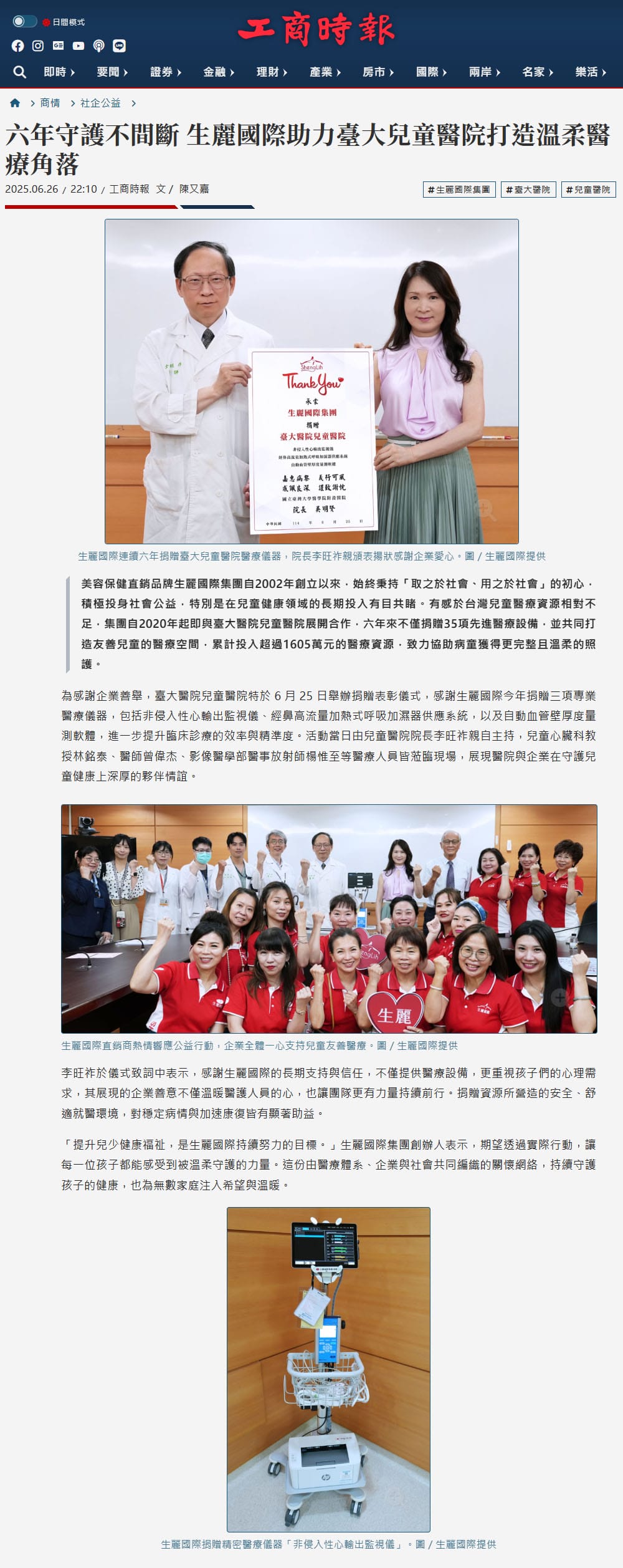Open the 商情 breadcrumb link

50,103
